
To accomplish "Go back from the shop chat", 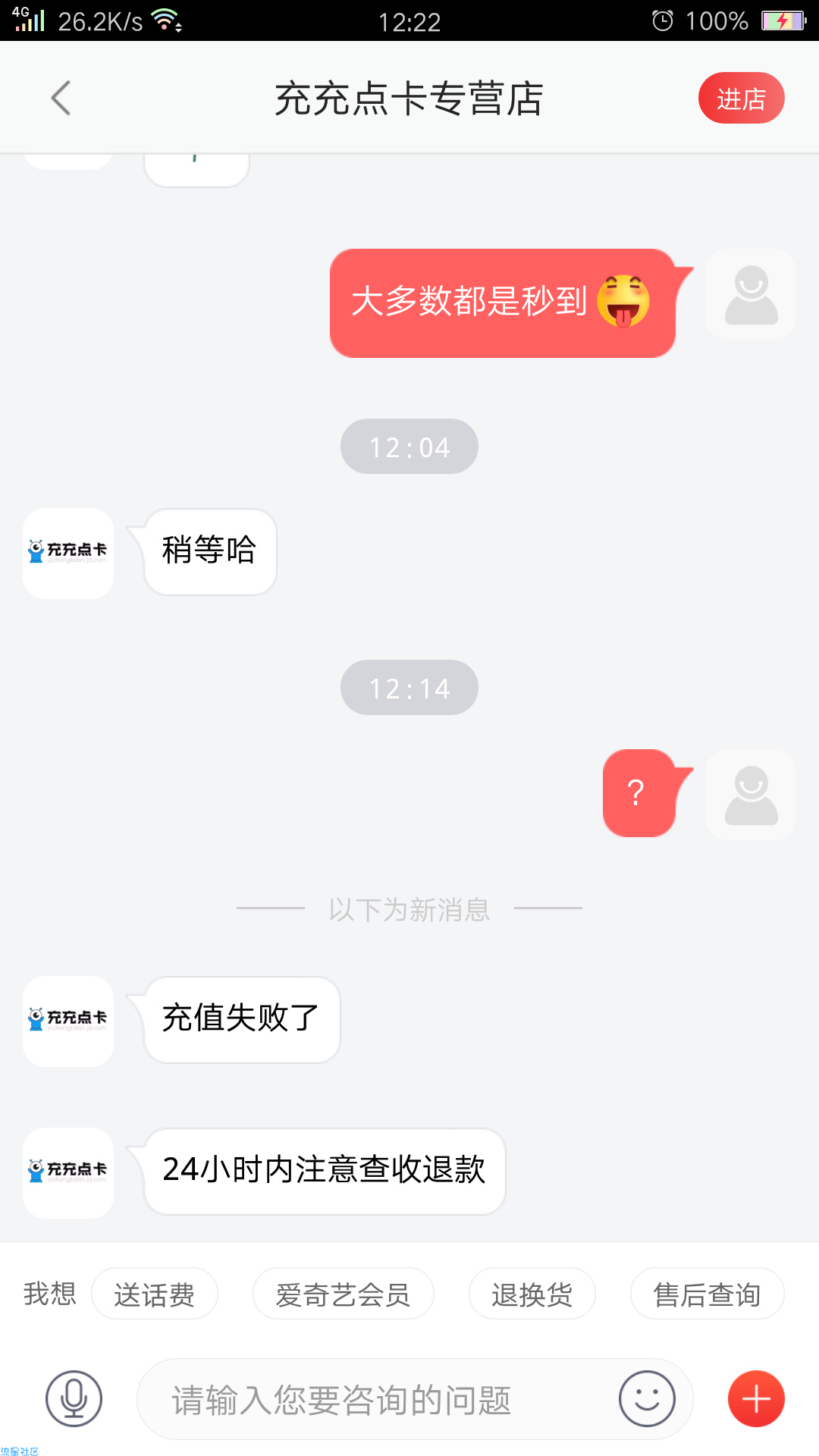I will pos(61,99).
